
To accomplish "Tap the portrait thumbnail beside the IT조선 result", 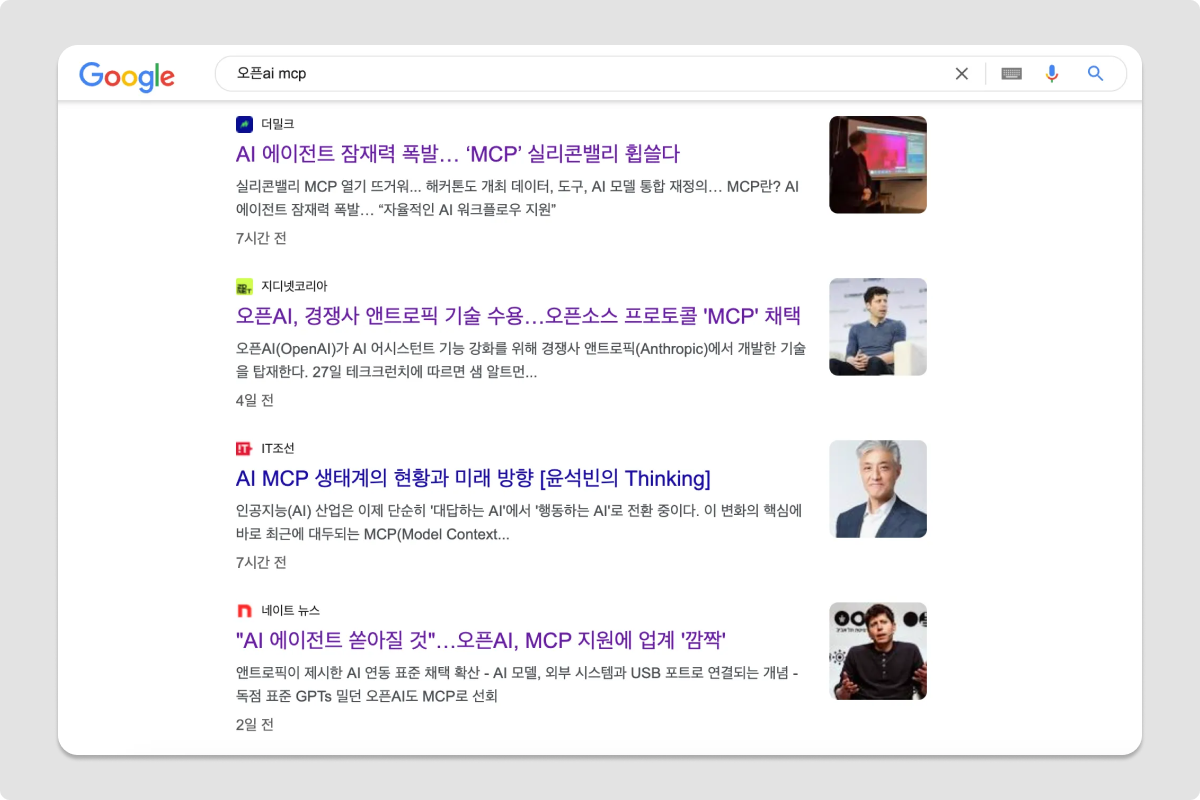I will pos(878,489).
